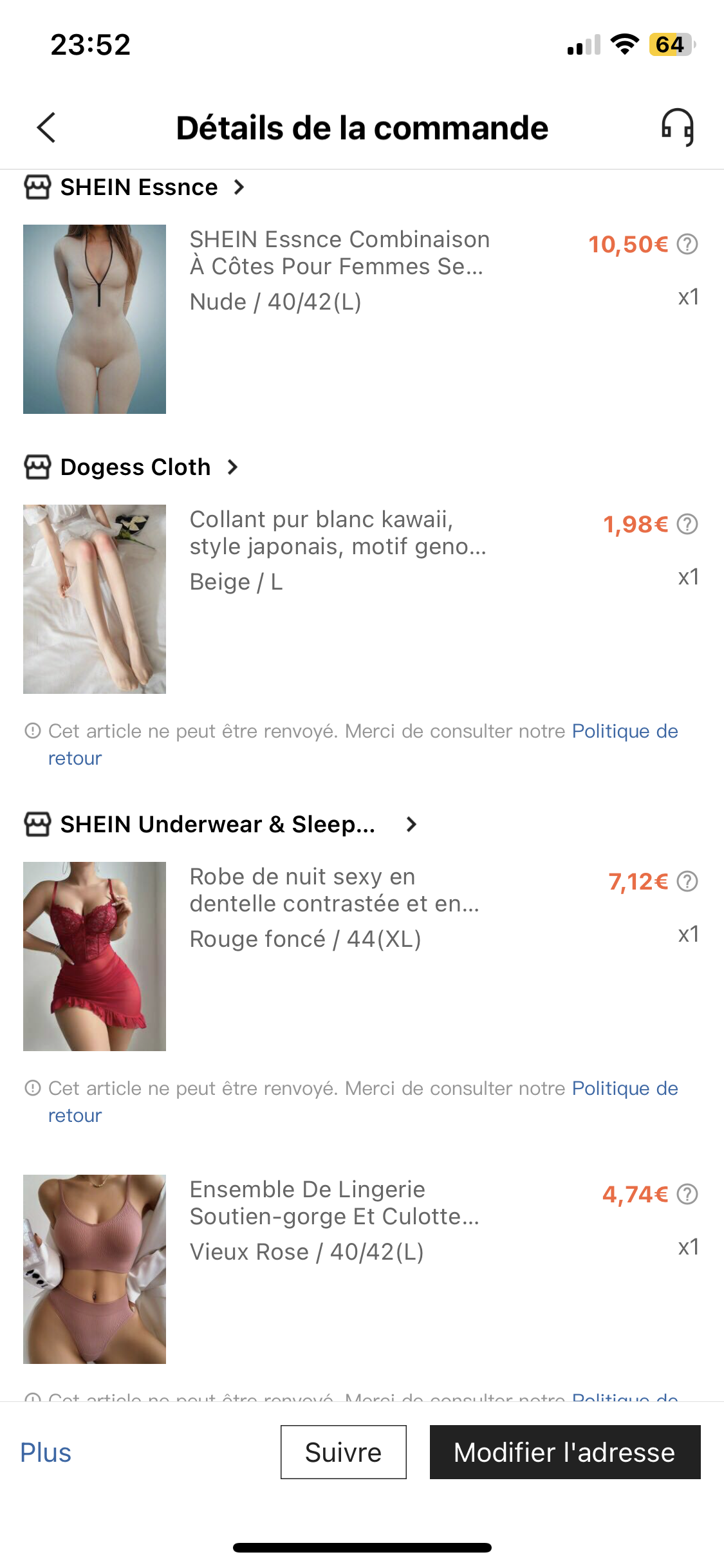Open the Dogess Cloth store
Viewport: 724px width, 1568px height.
(x=135, y=467)
